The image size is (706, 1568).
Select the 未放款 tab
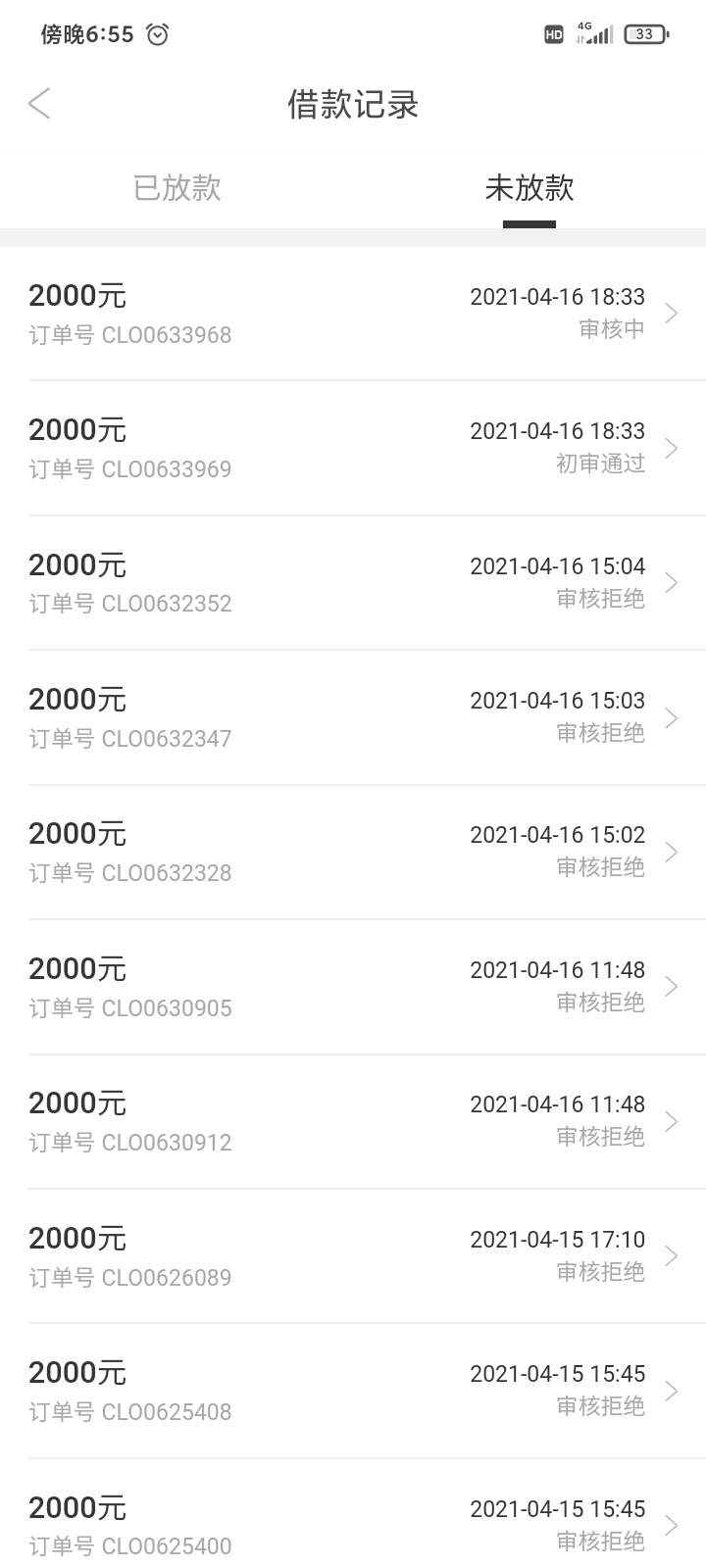pyautogui.click(x=529, y=188)
